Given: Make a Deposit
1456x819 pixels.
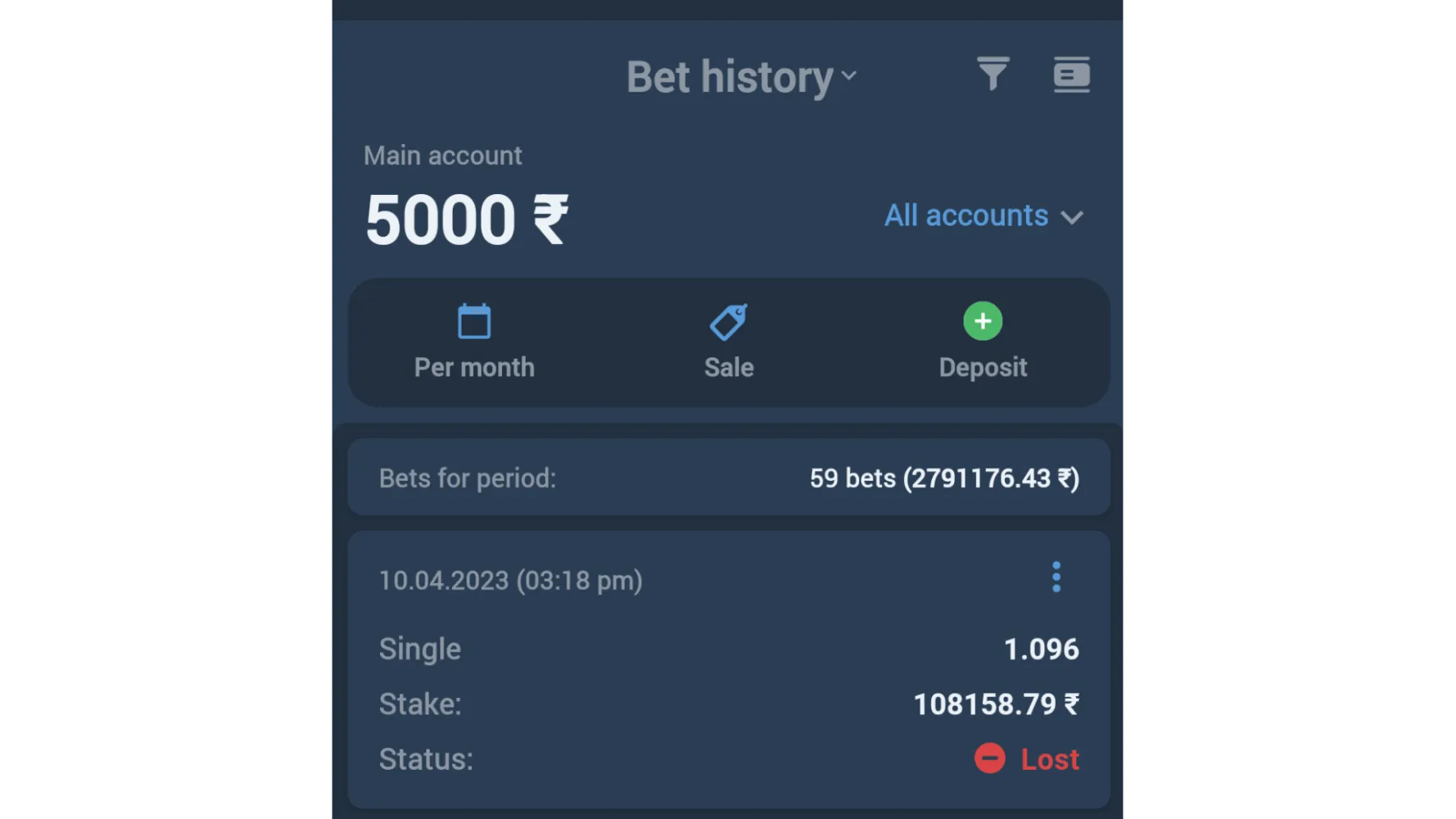Looking at the screenshot, I should (983, 342).
